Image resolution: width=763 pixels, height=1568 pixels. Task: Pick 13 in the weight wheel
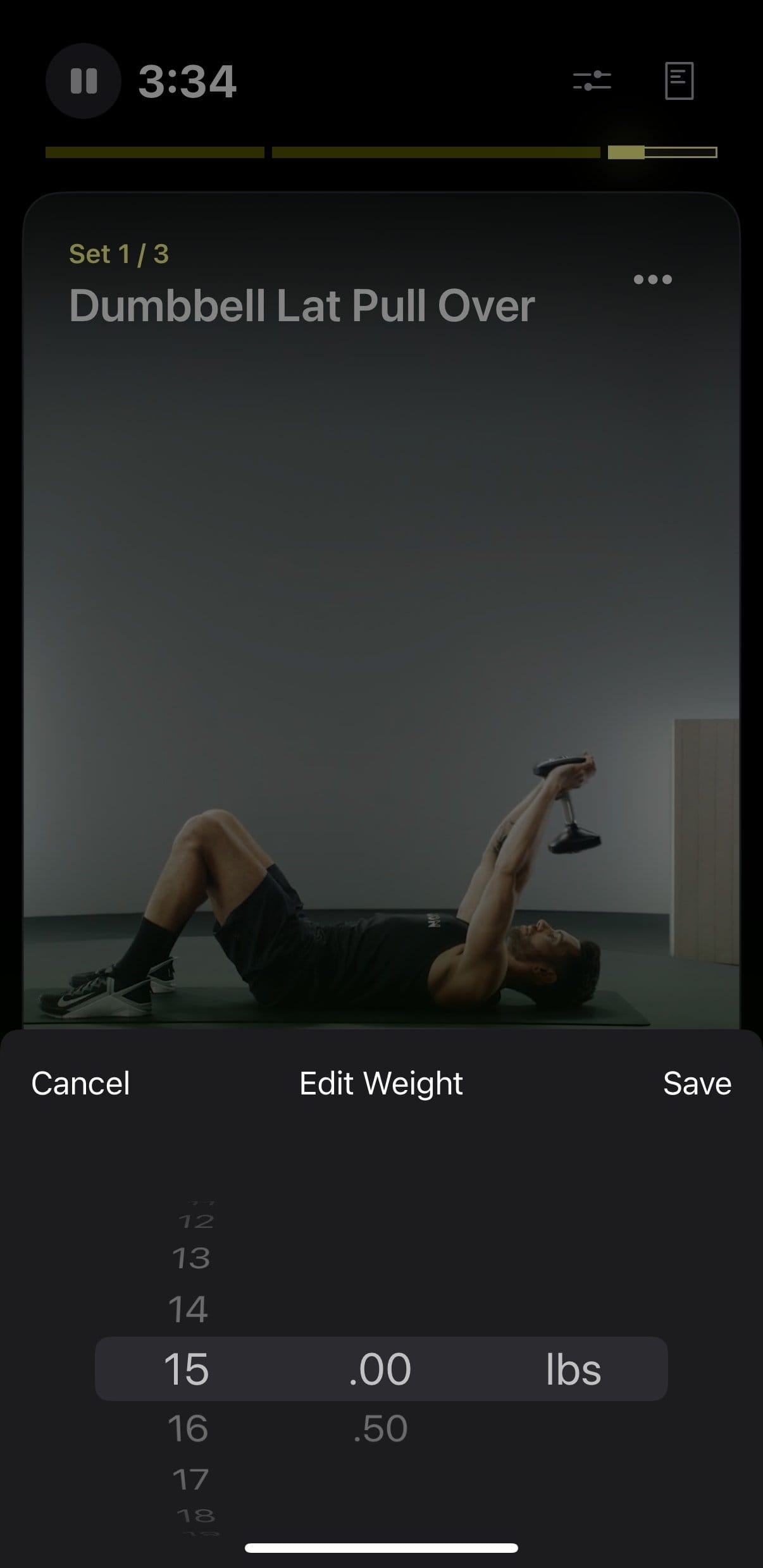[190, 1258]
